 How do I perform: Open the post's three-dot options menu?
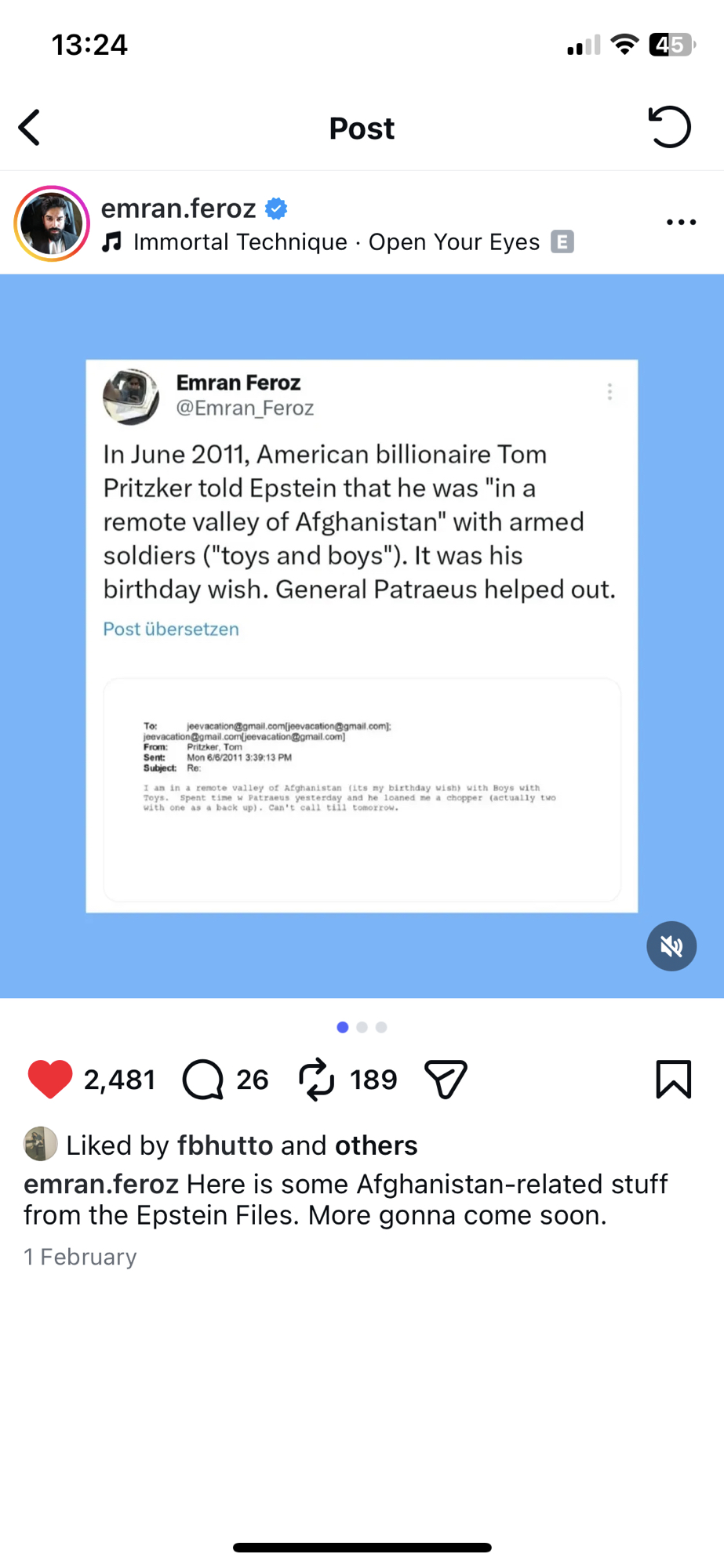tap(681, 223)
